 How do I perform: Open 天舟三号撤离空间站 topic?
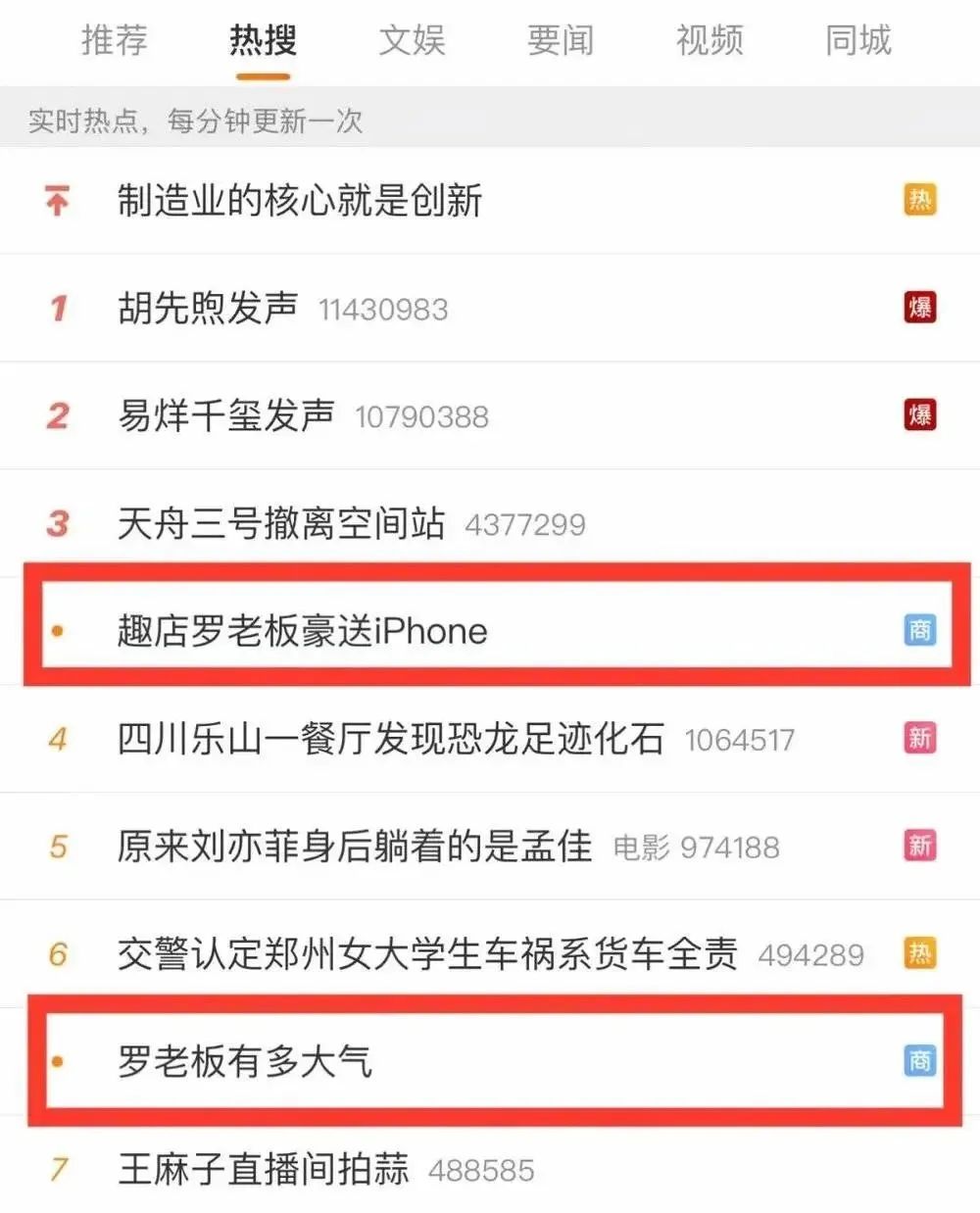pyautogui.click(x=490, y=523)
